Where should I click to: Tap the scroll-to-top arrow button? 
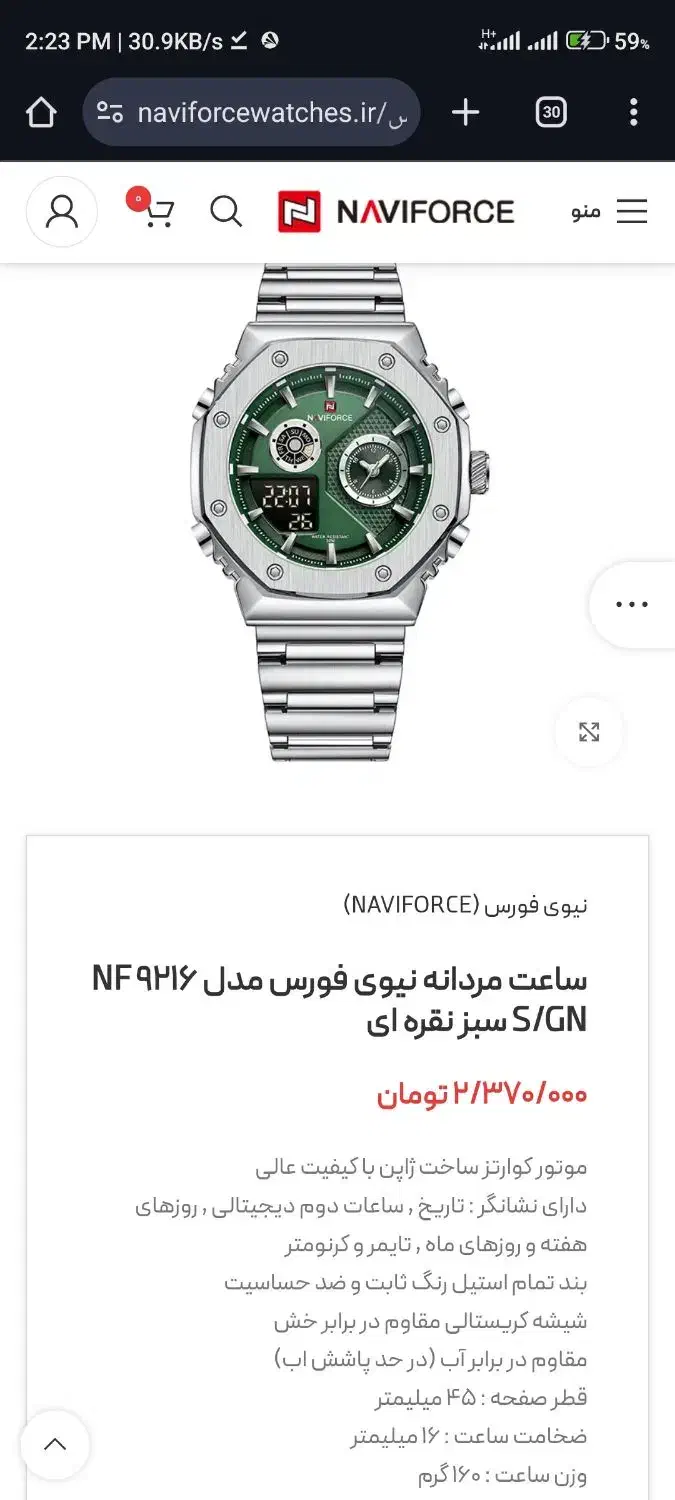pyautogui.click(x=55, y=1445)
